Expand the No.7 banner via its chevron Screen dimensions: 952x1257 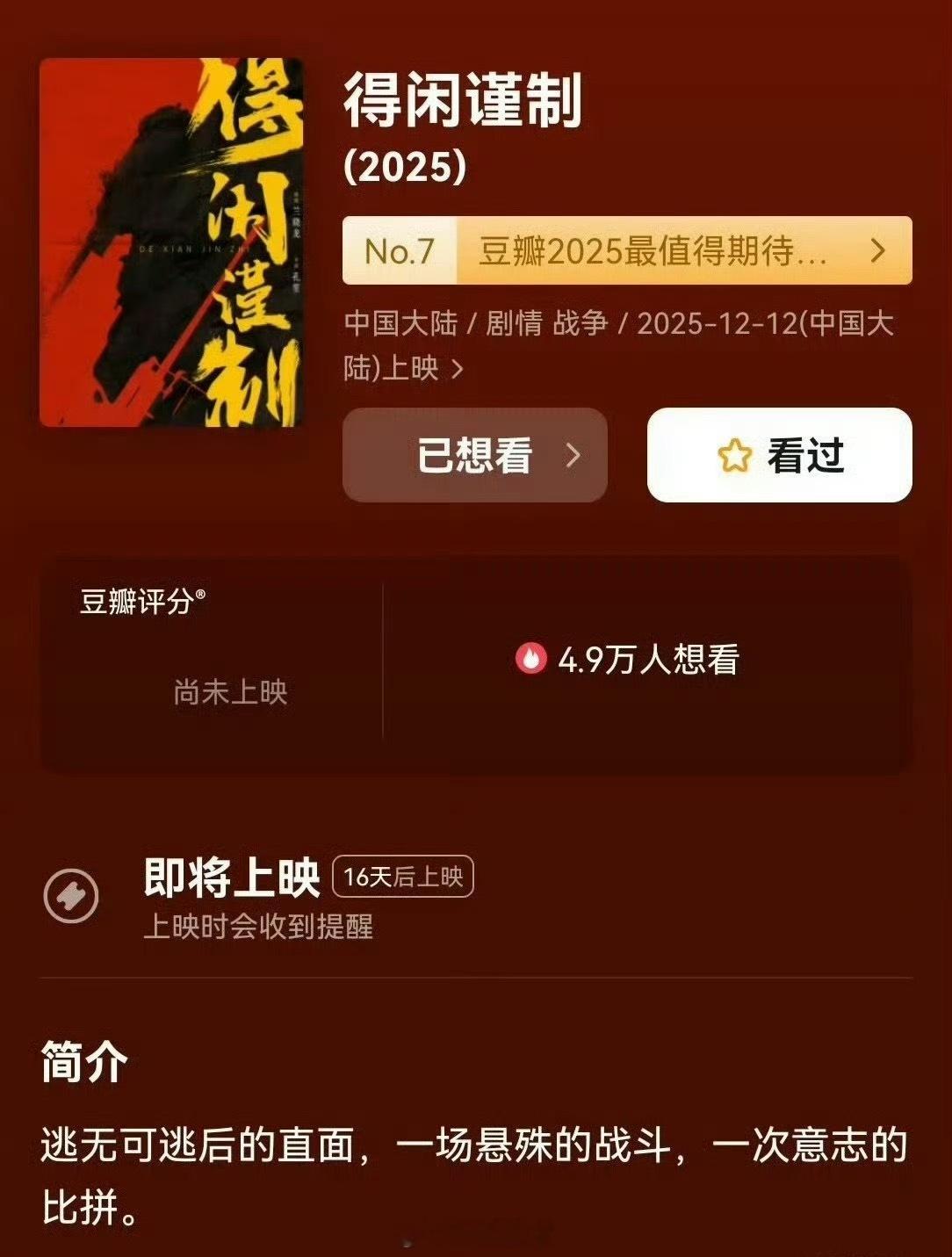coord(877,252)
